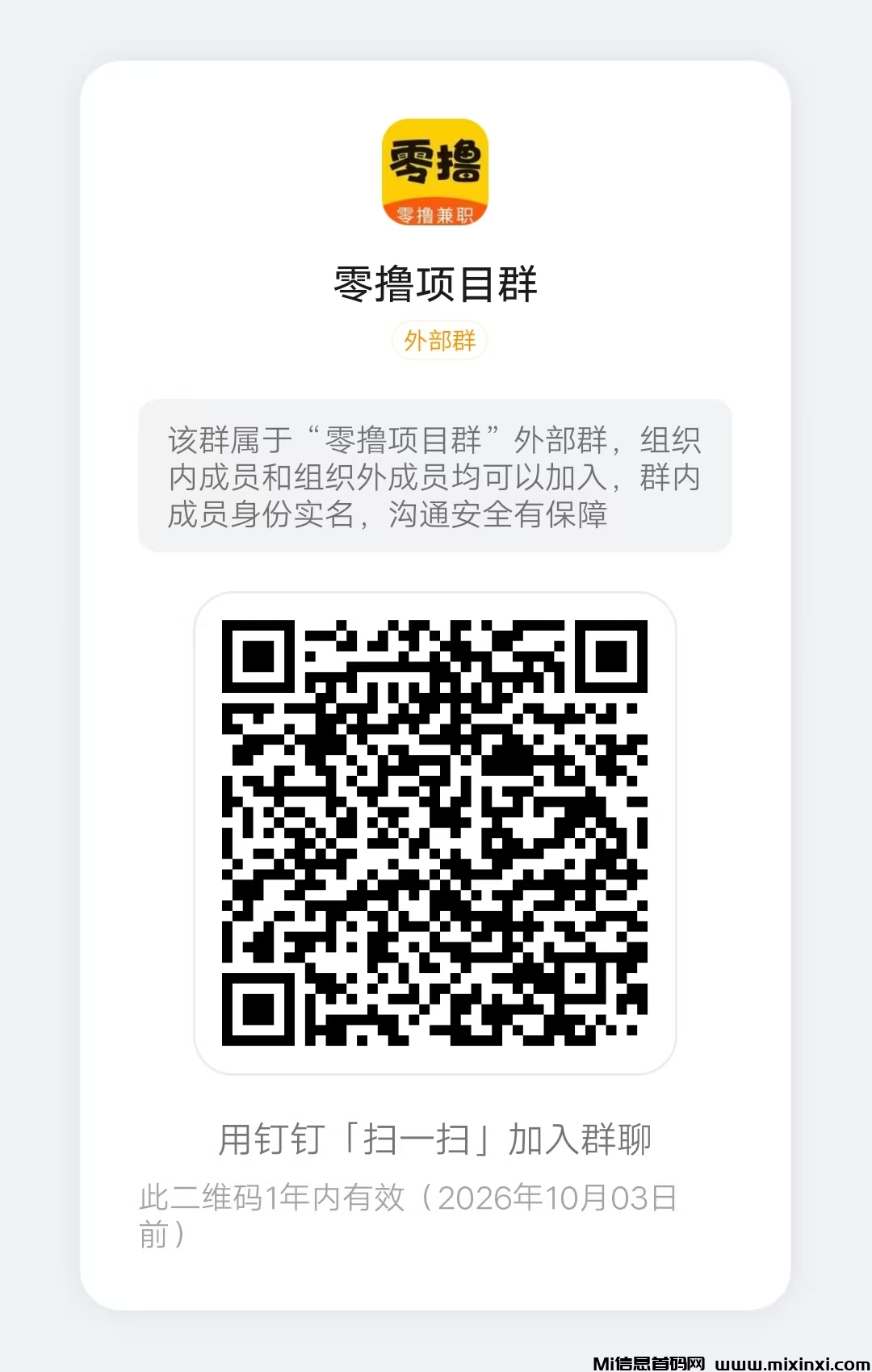872x1372 pixels.
Task: Click the orange 零撸兼职 banner on the logo
Action: pos(436,212)
